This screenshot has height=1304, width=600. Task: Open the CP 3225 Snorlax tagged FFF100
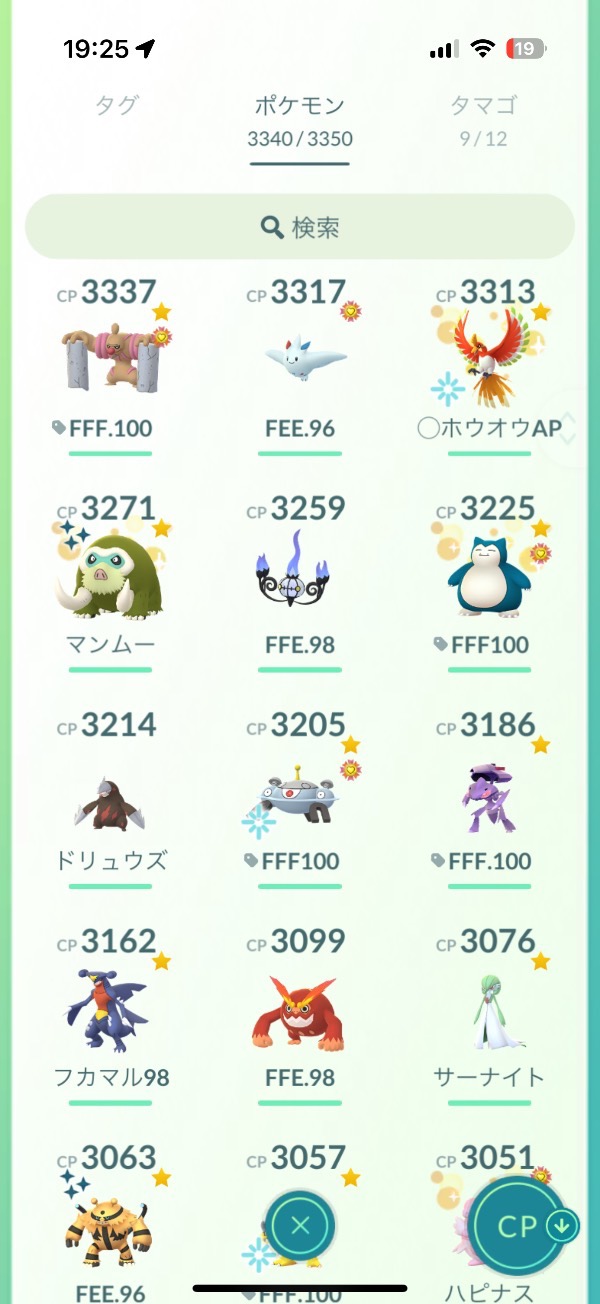coord(490,575)
